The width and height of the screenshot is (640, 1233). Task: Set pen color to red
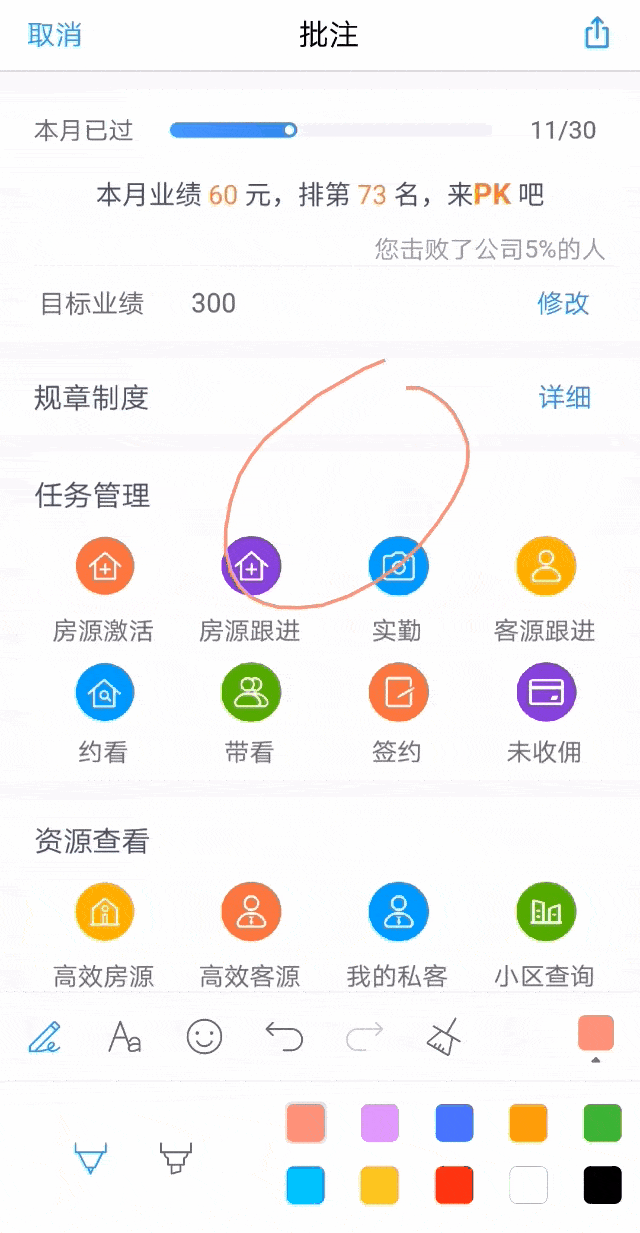[x=454, y=1185]
